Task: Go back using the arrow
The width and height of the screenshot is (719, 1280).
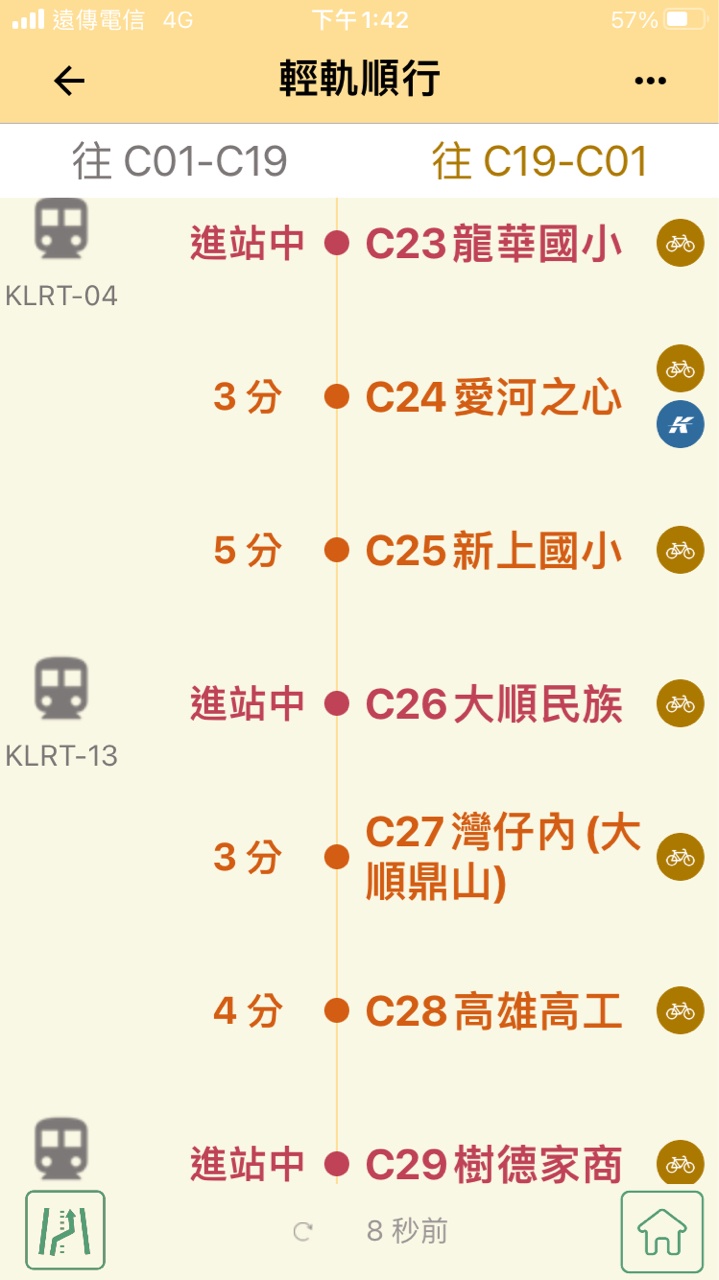Action: (x=69, y=81)
